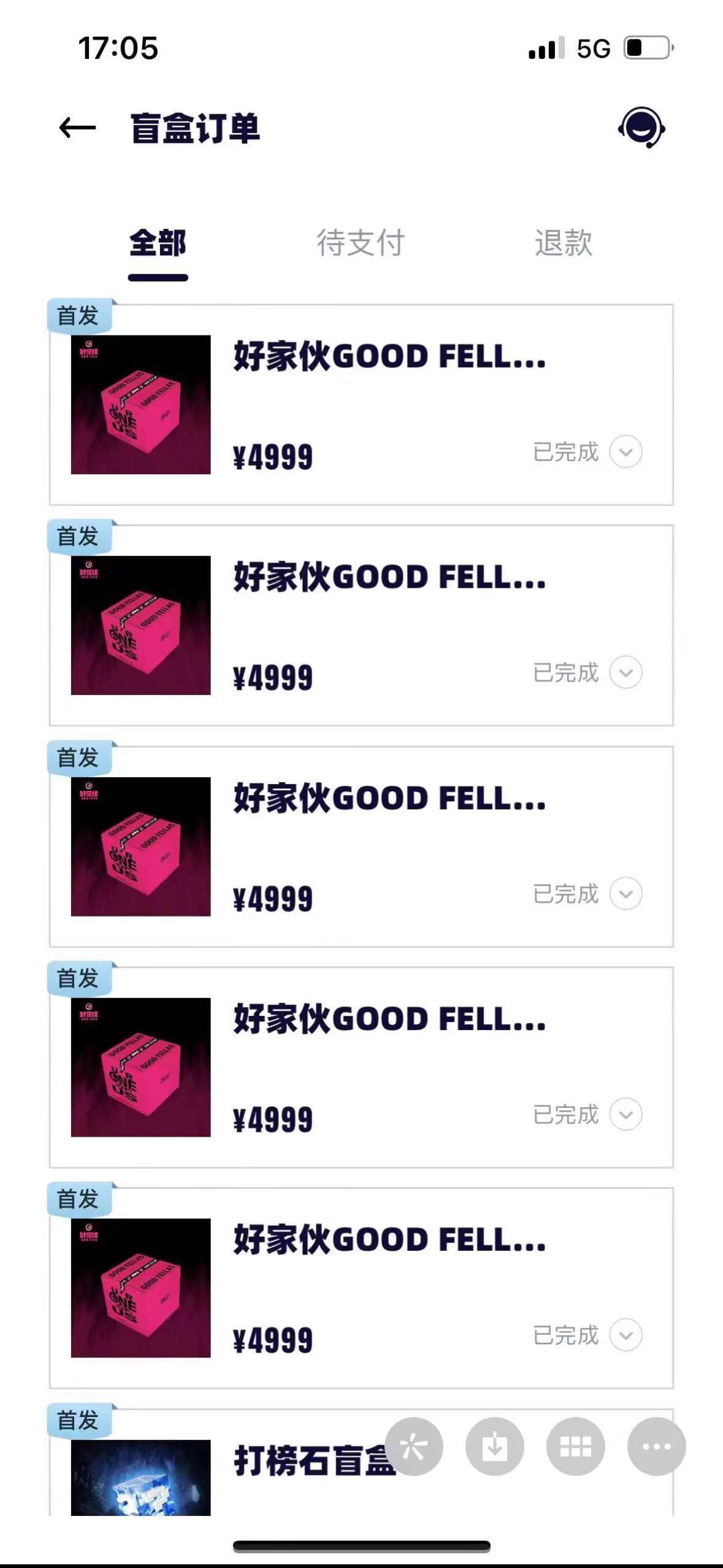Open the three-dot more options button
This screenshot has height=1568, width=723.
click(x=657, y=1447)
